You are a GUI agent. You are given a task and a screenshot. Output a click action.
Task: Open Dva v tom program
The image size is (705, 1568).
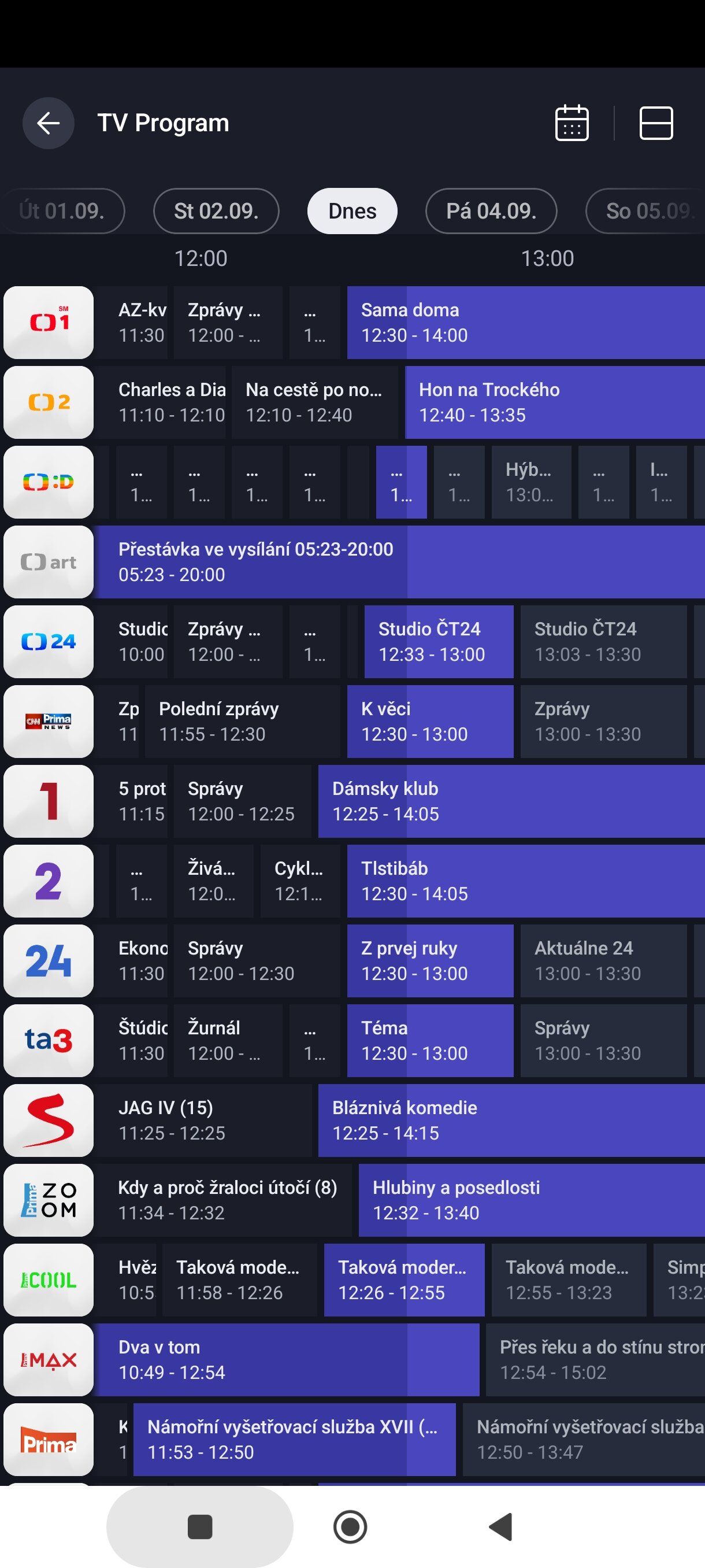click(x=287, y=1359)
